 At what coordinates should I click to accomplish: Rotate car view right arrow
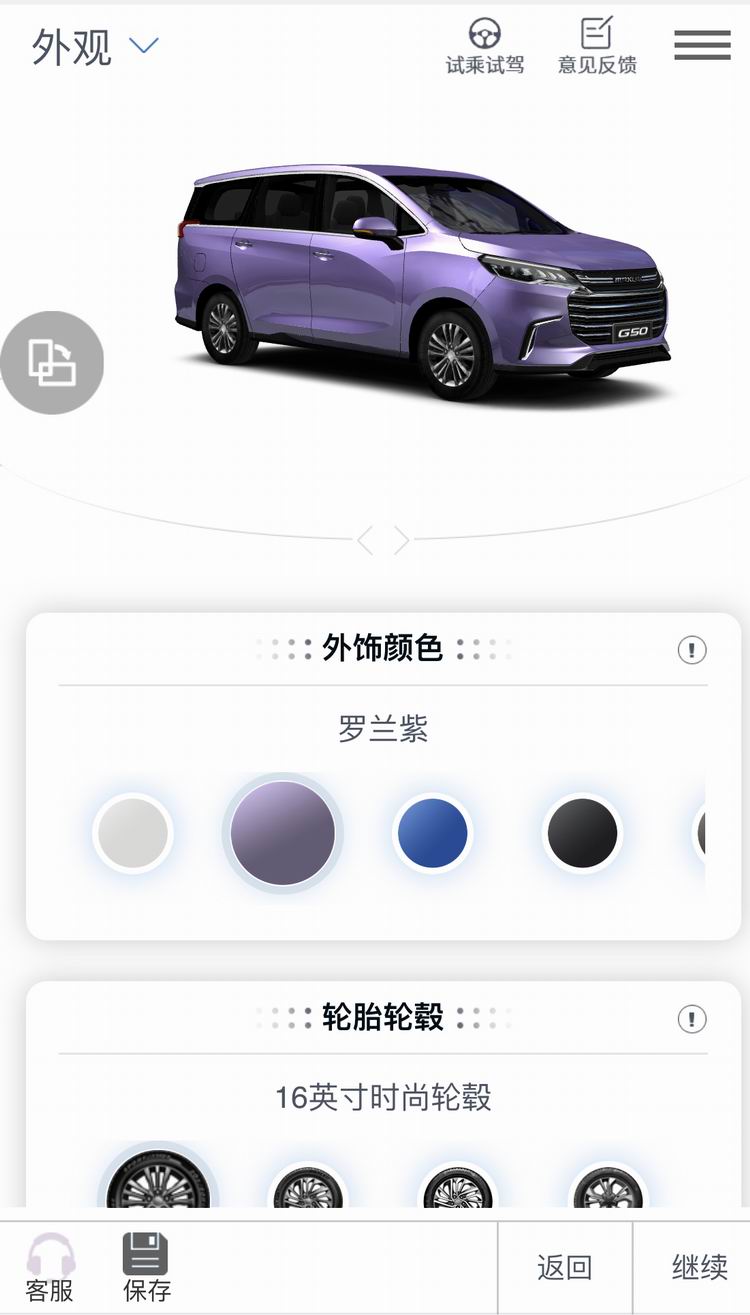pos(402,541)
